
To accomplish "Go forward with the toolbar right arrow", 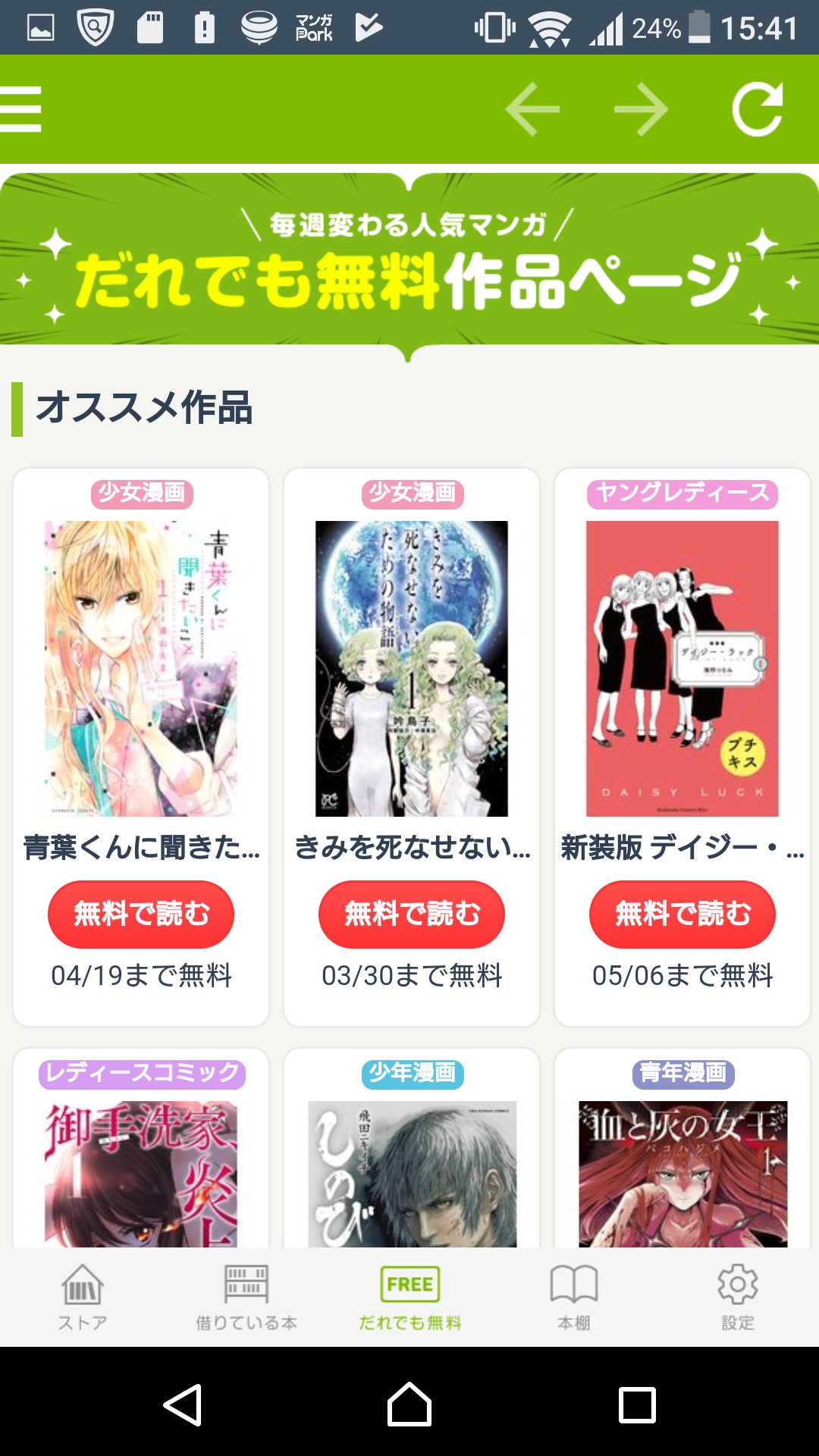I will [641, 110].
